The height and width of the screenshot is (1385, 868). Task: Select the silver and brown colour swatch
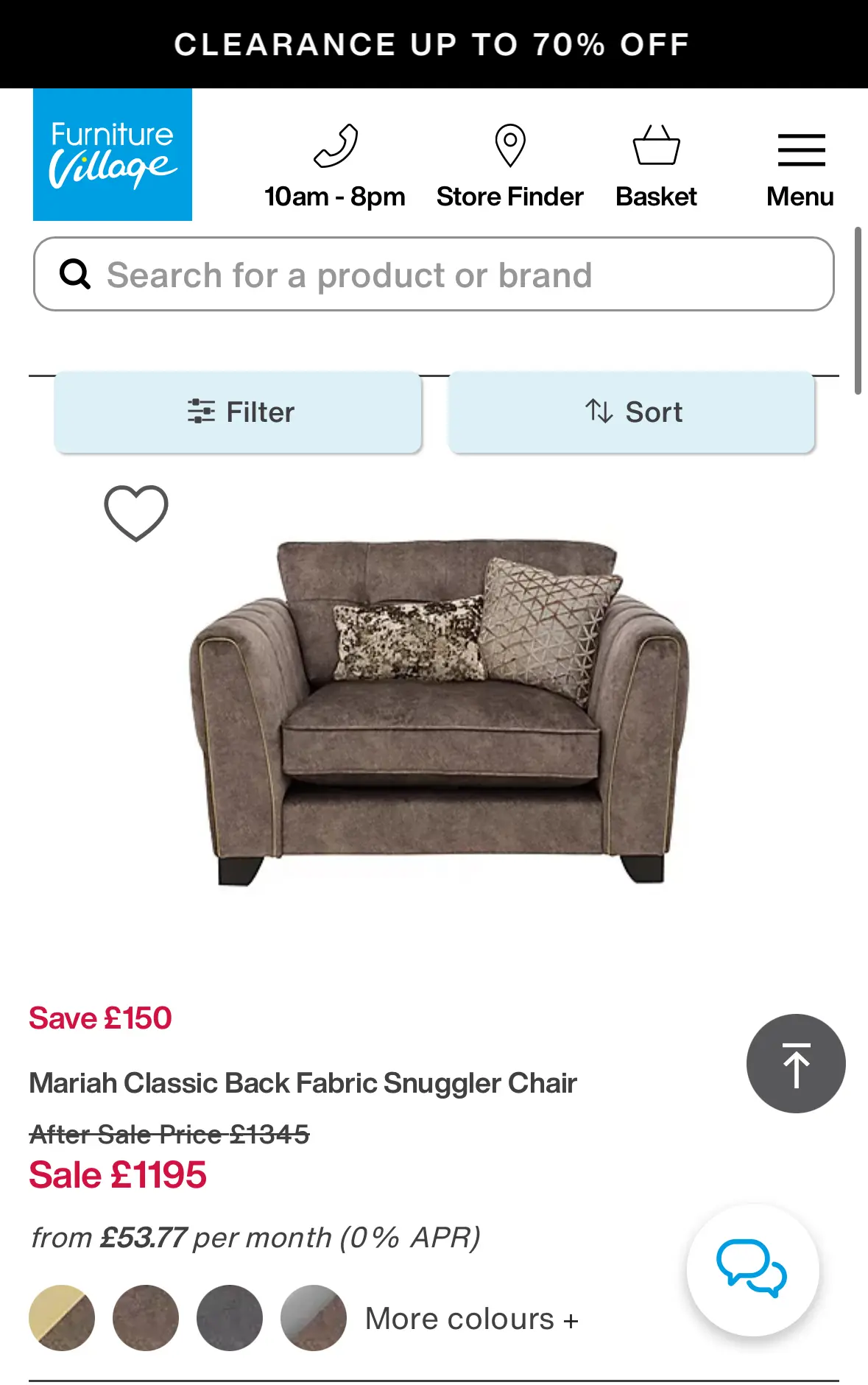(314, 1318)
